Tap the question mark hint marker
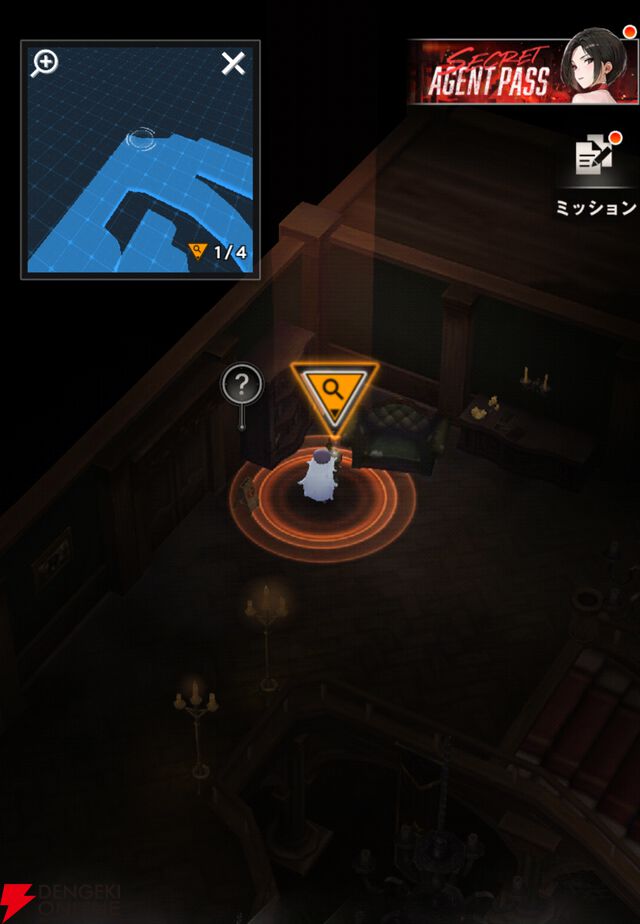Image resolution: width=640 pixels, height=924 pixels. [x=242, y=384]
